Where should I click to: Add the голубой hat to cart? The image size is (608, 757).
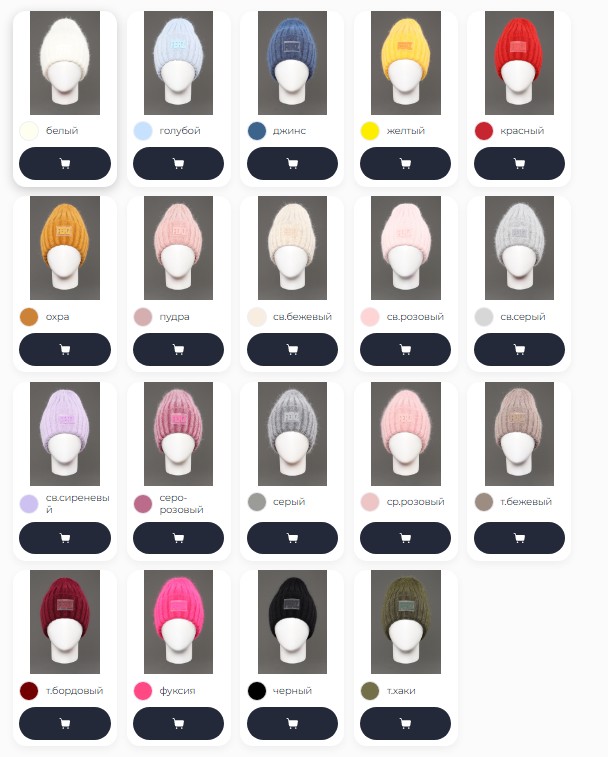[178, 163]
